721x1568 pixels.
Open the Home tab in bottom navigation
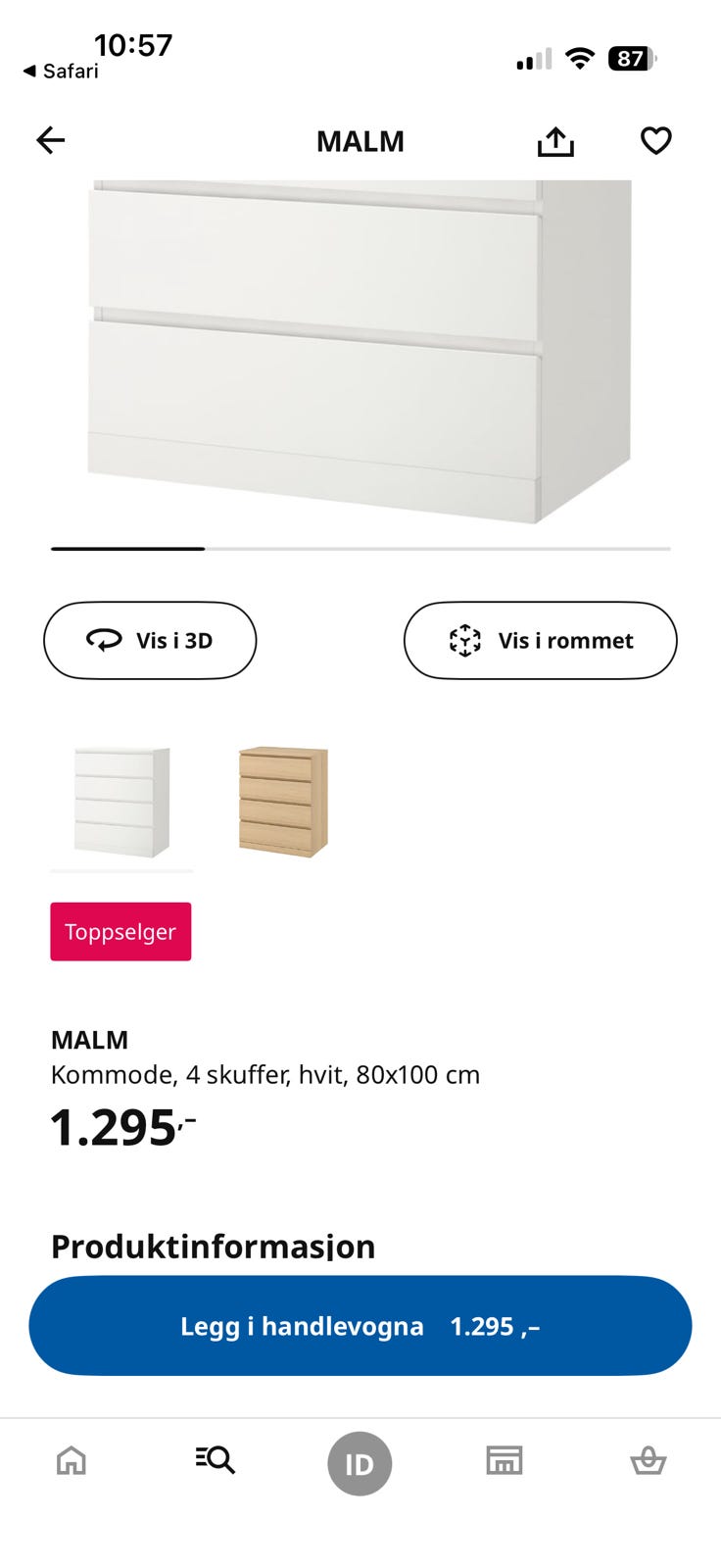pyautogui.click(x=72, y=1463)
